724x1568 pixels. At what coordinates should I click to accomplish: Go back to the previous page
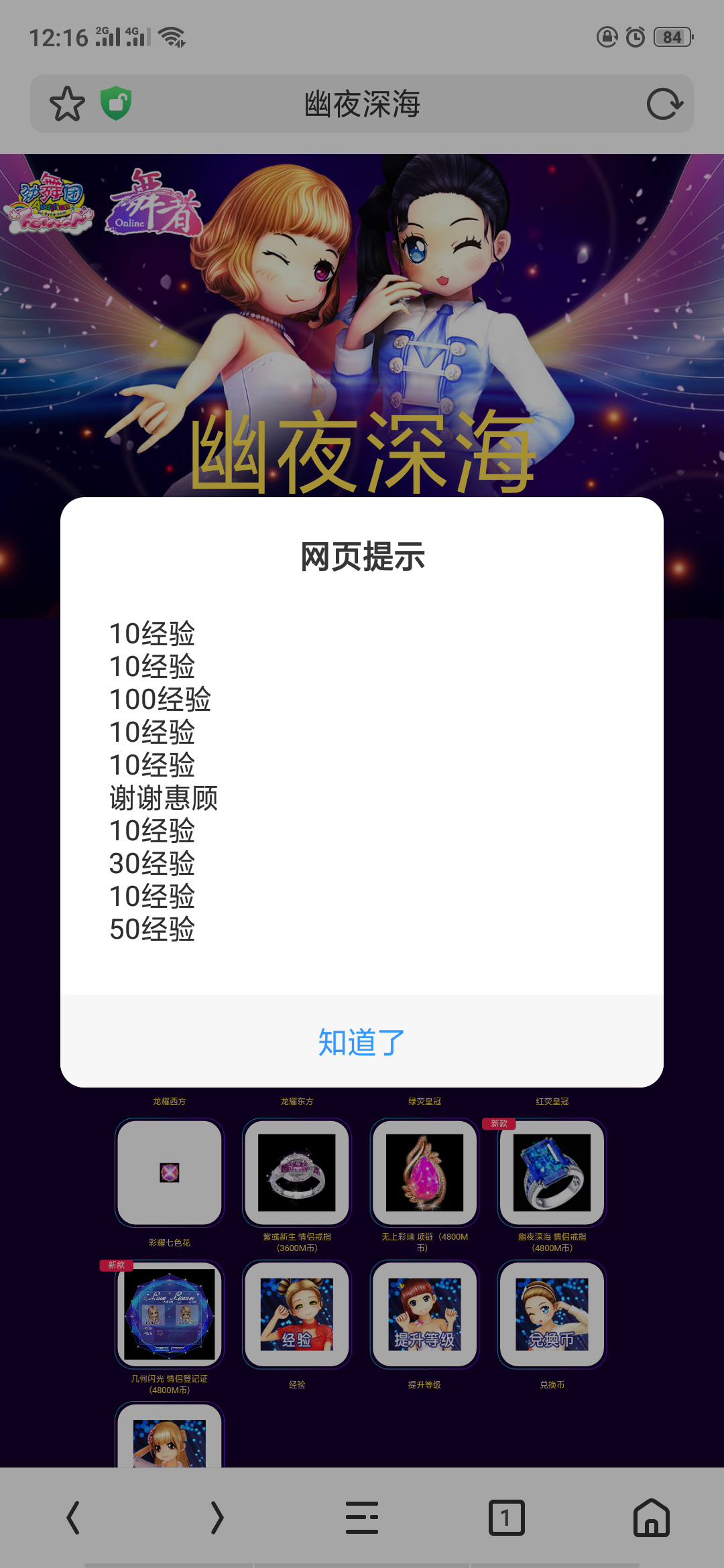[74, 1518]
